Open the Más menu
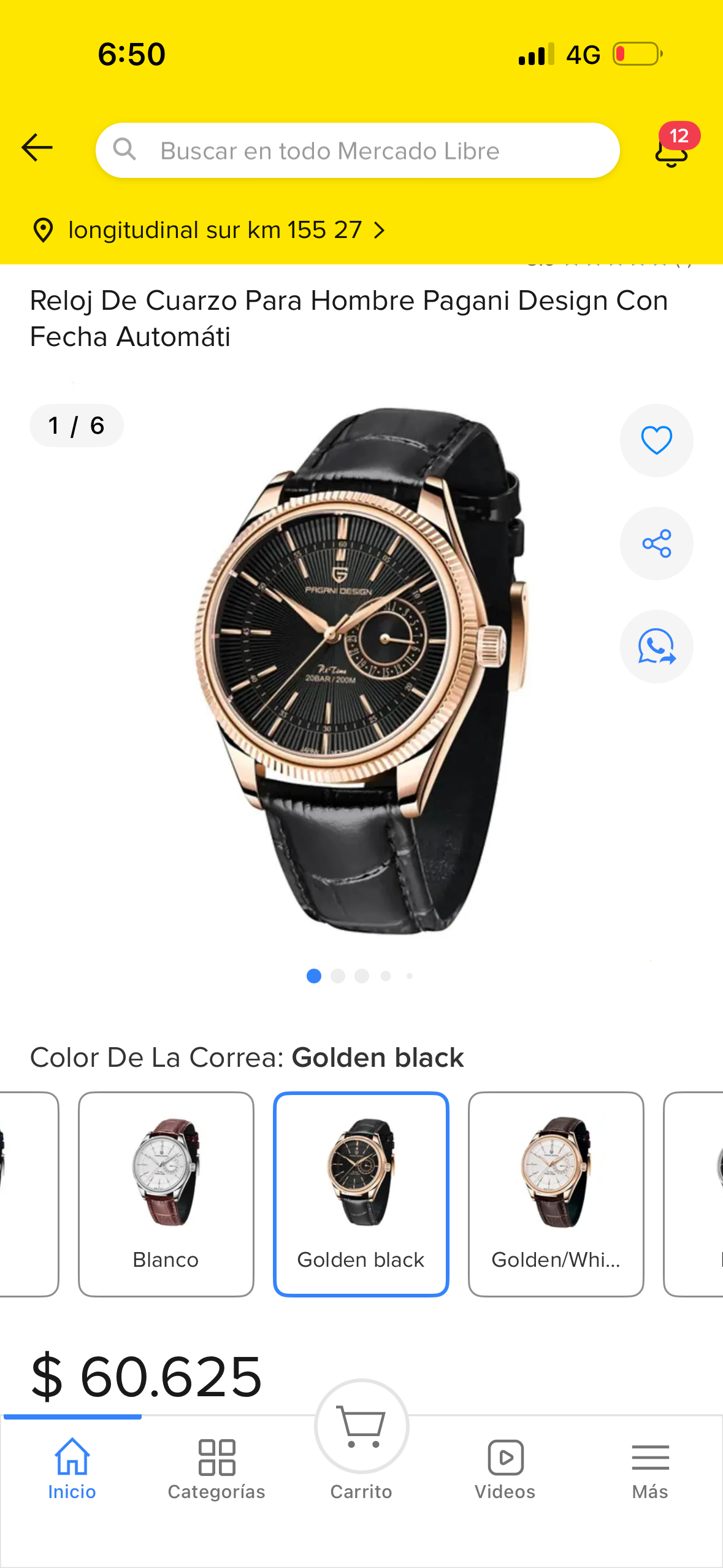Image resolution: width=723 pixels, height=1568 pixels. pyautogui.click(x=650, y=1472)
